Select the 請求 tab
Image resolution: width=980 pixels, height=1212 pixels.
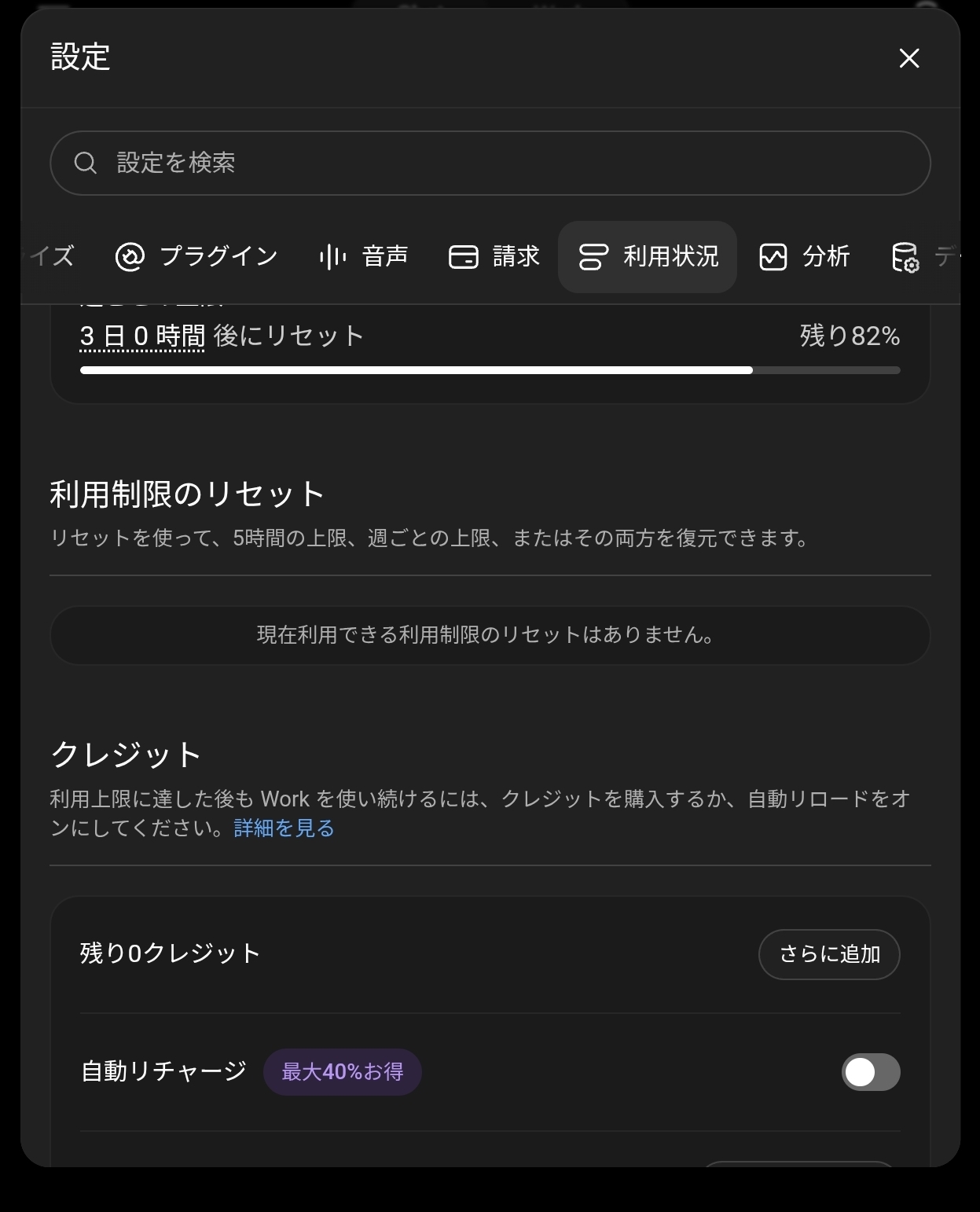(x=494, y=256)
